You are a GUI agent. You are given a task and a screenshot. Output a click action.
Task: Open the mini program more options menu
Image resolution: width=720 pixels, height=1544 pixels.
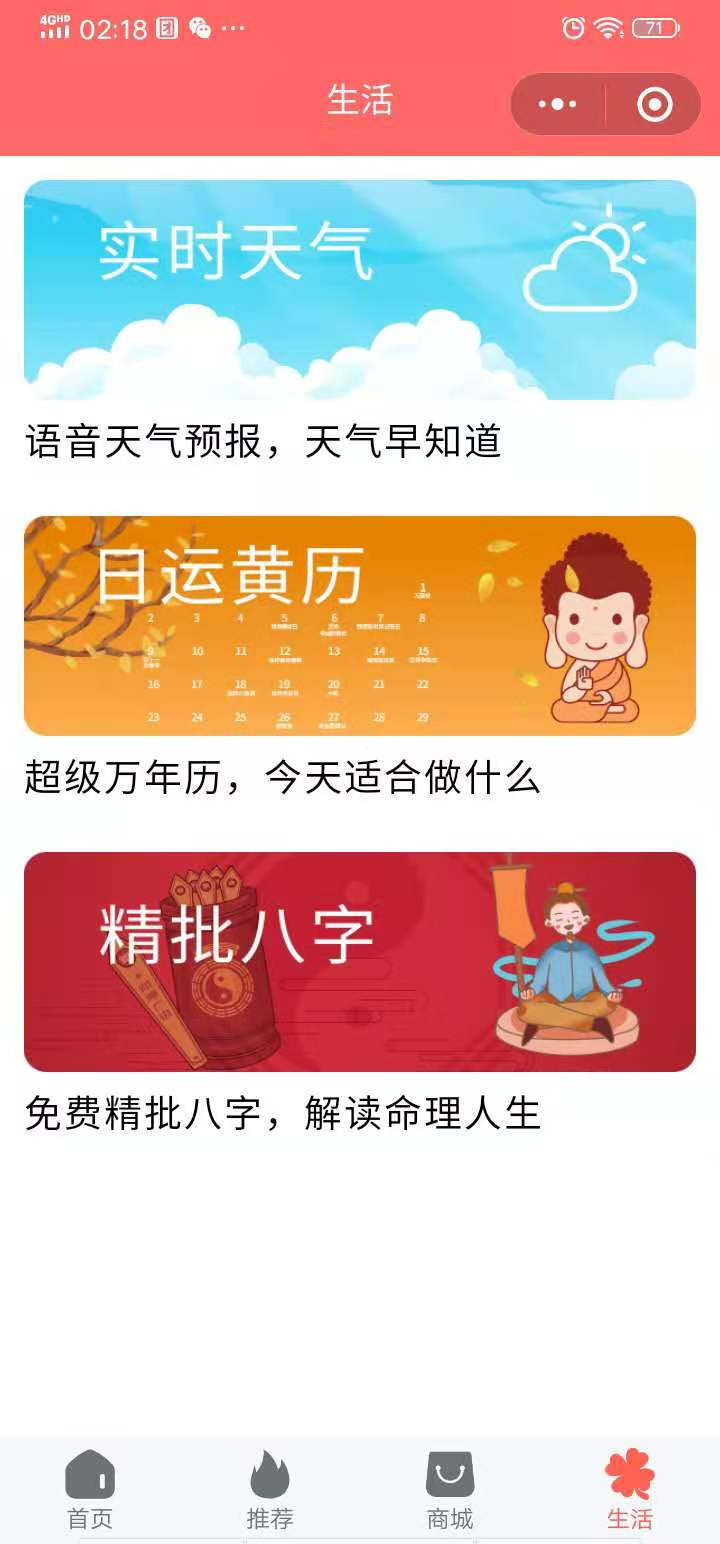pos(557,104)
